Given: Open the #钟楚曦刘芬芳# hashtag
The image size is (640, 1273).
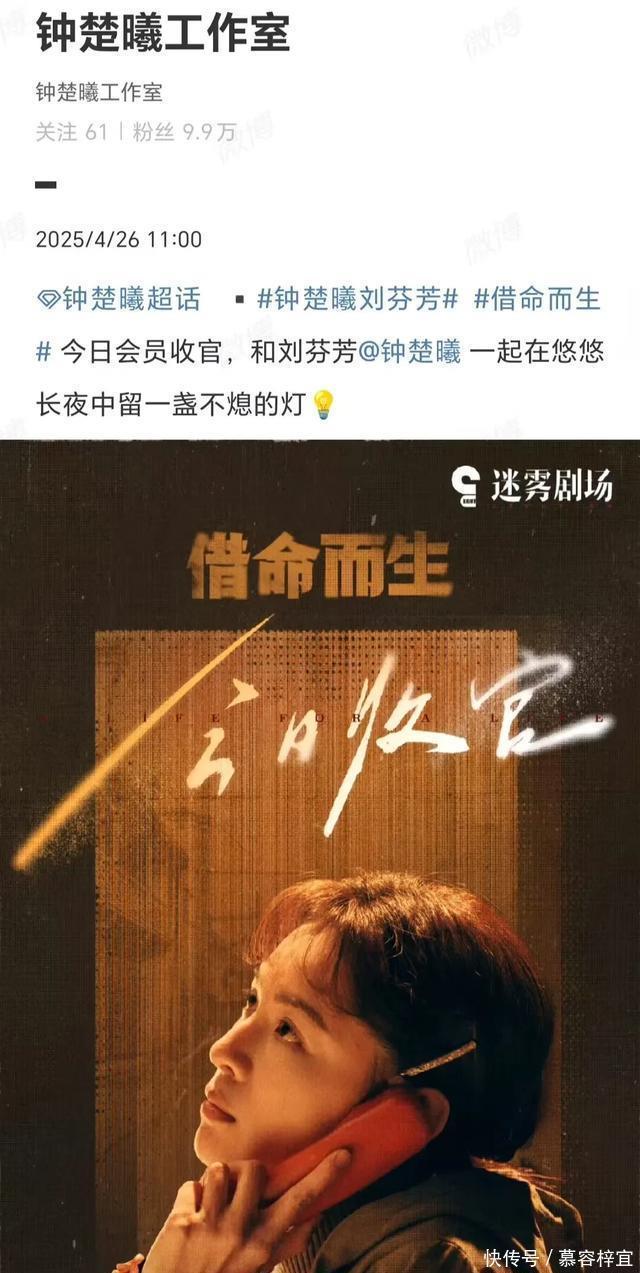Looking at the screenshot, I should 357,299.
